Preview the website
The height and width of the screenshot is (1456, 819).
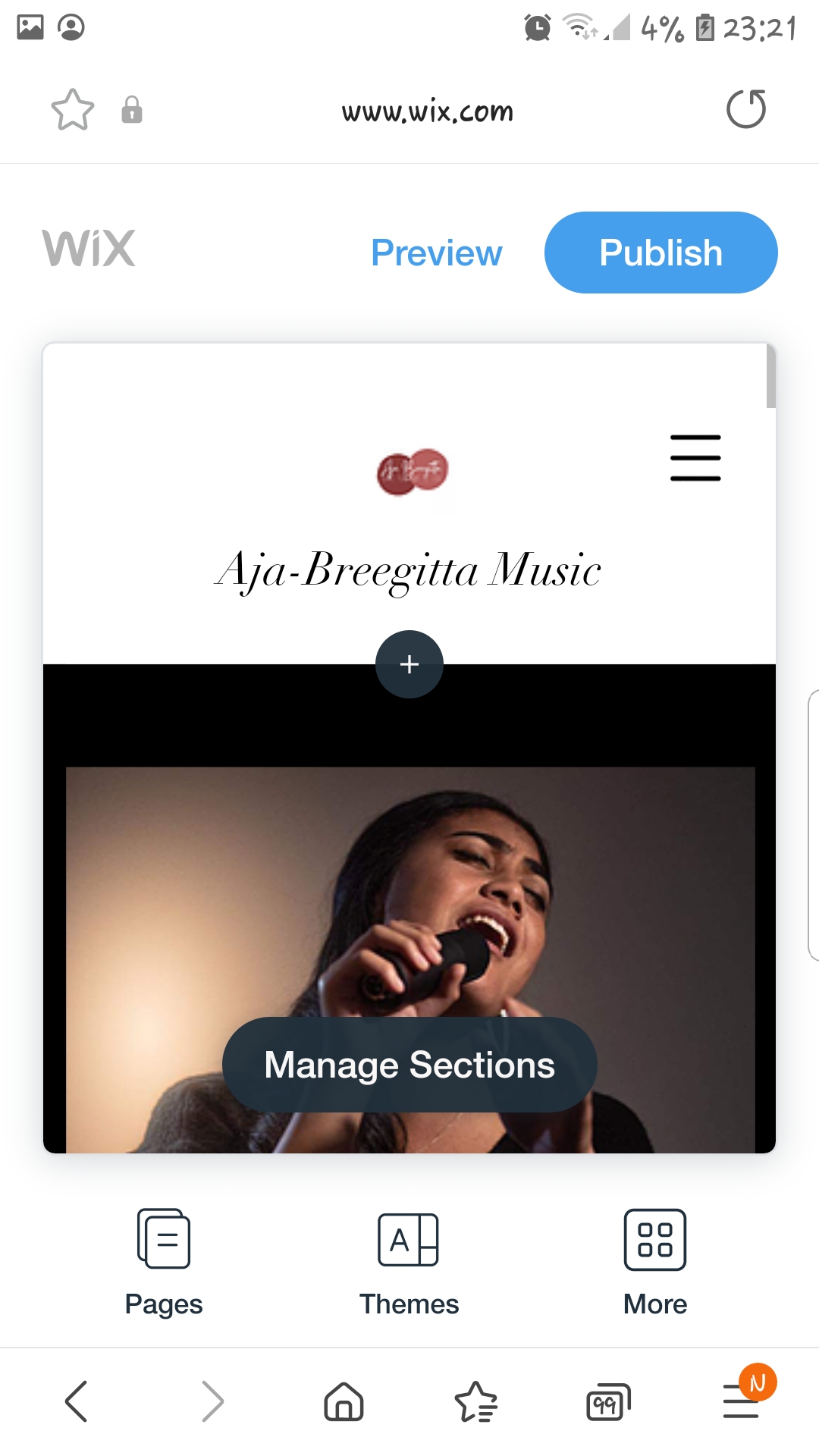pyautogui.click(x=436, y=253)
